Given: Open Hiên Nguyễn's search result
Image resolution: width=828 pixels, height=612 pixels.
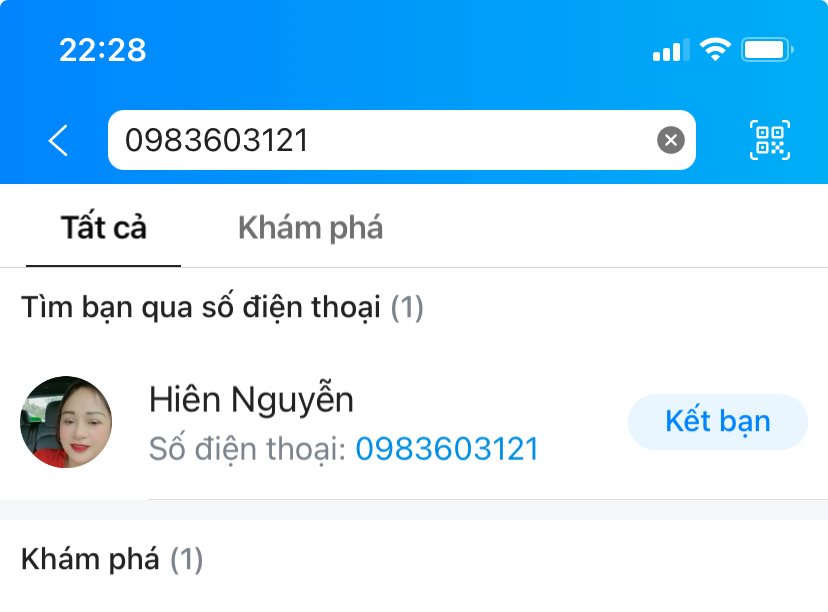Looking at the screenshot, I should coord(300,423).
